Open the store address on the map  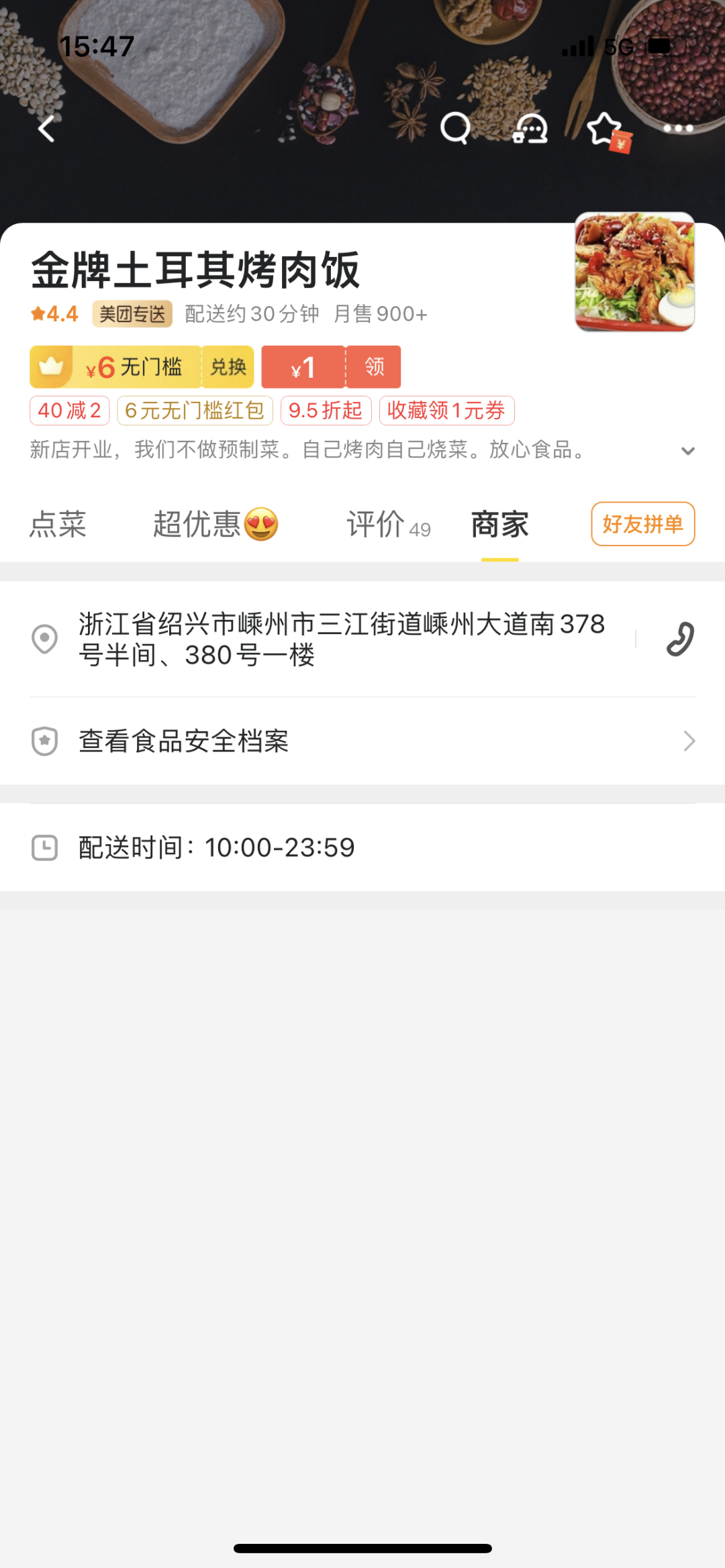coord(341,639)
